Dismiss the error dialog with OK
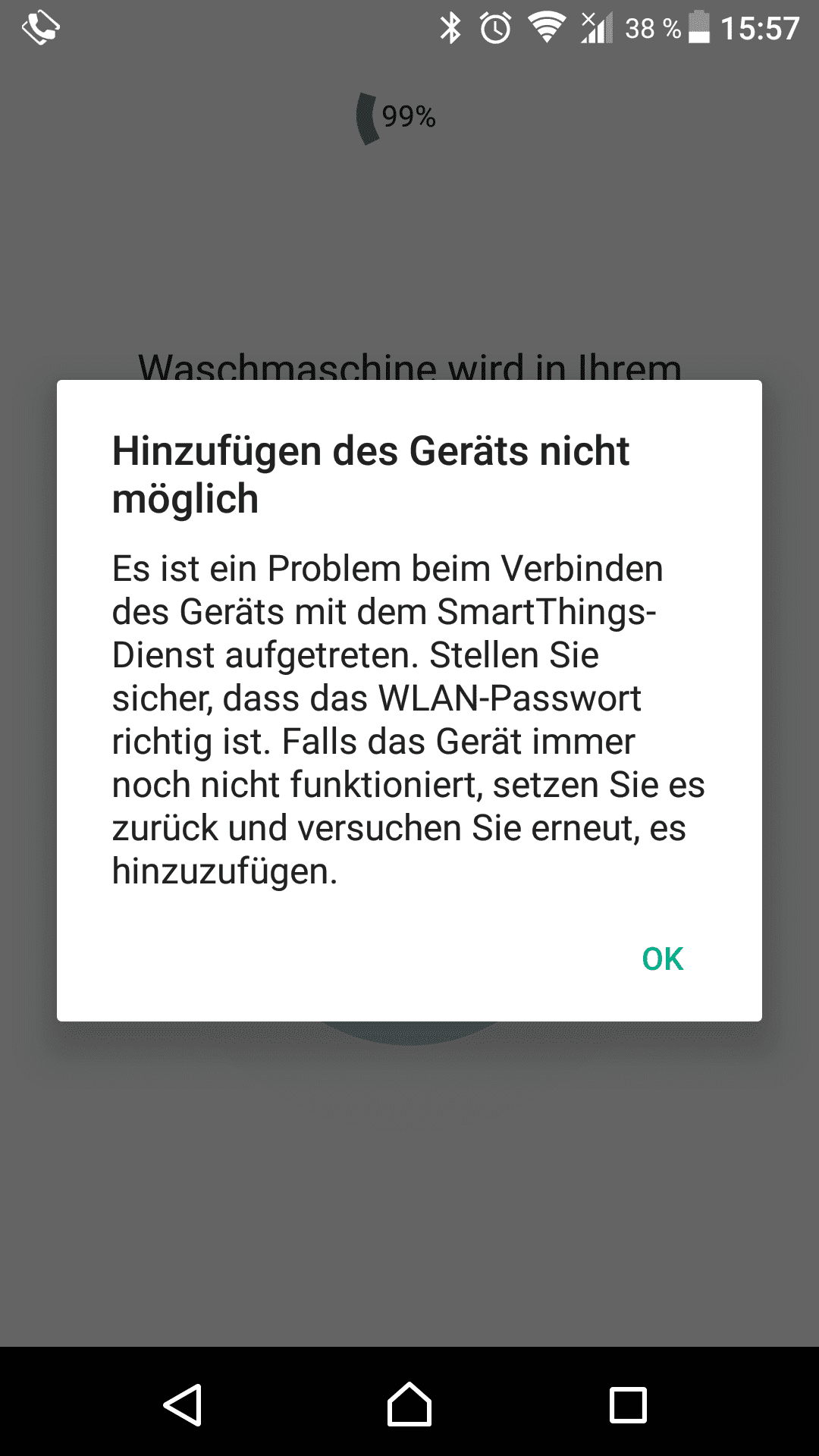The width and height of the screenshot is (819, 1456). 662,959
